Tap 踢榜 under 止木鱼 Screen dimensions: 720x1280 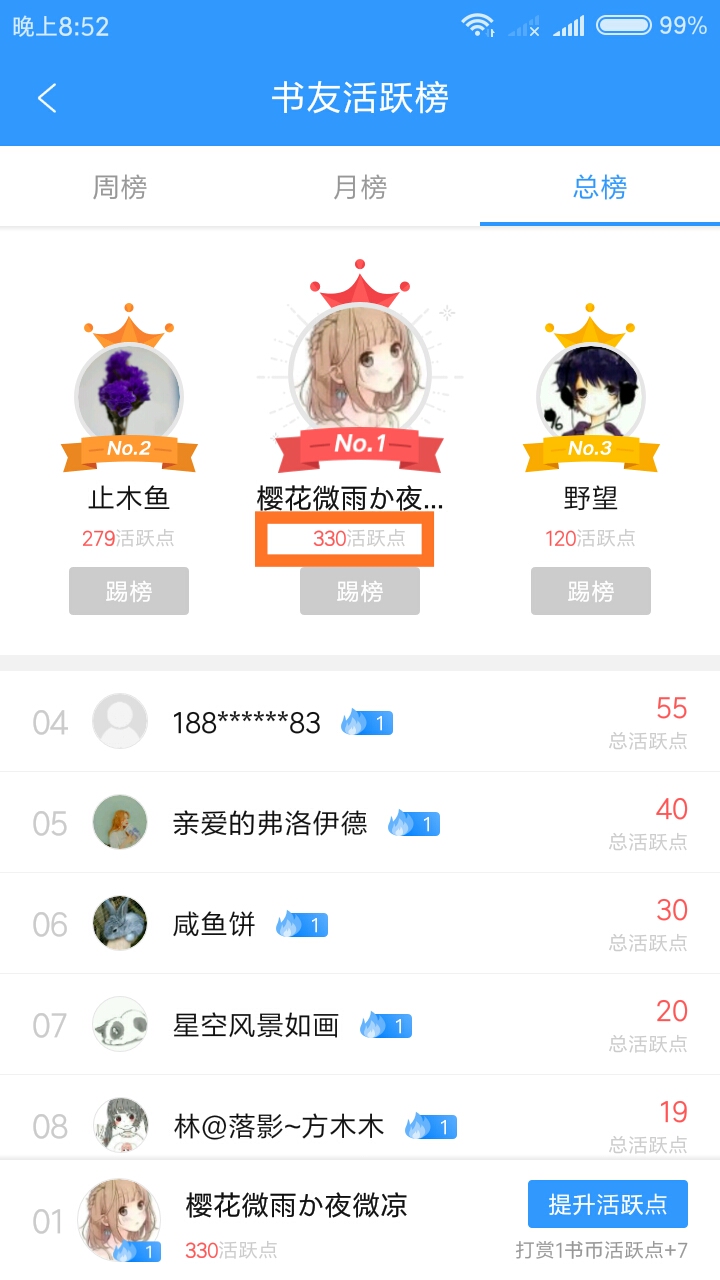(x=129, y=591)
